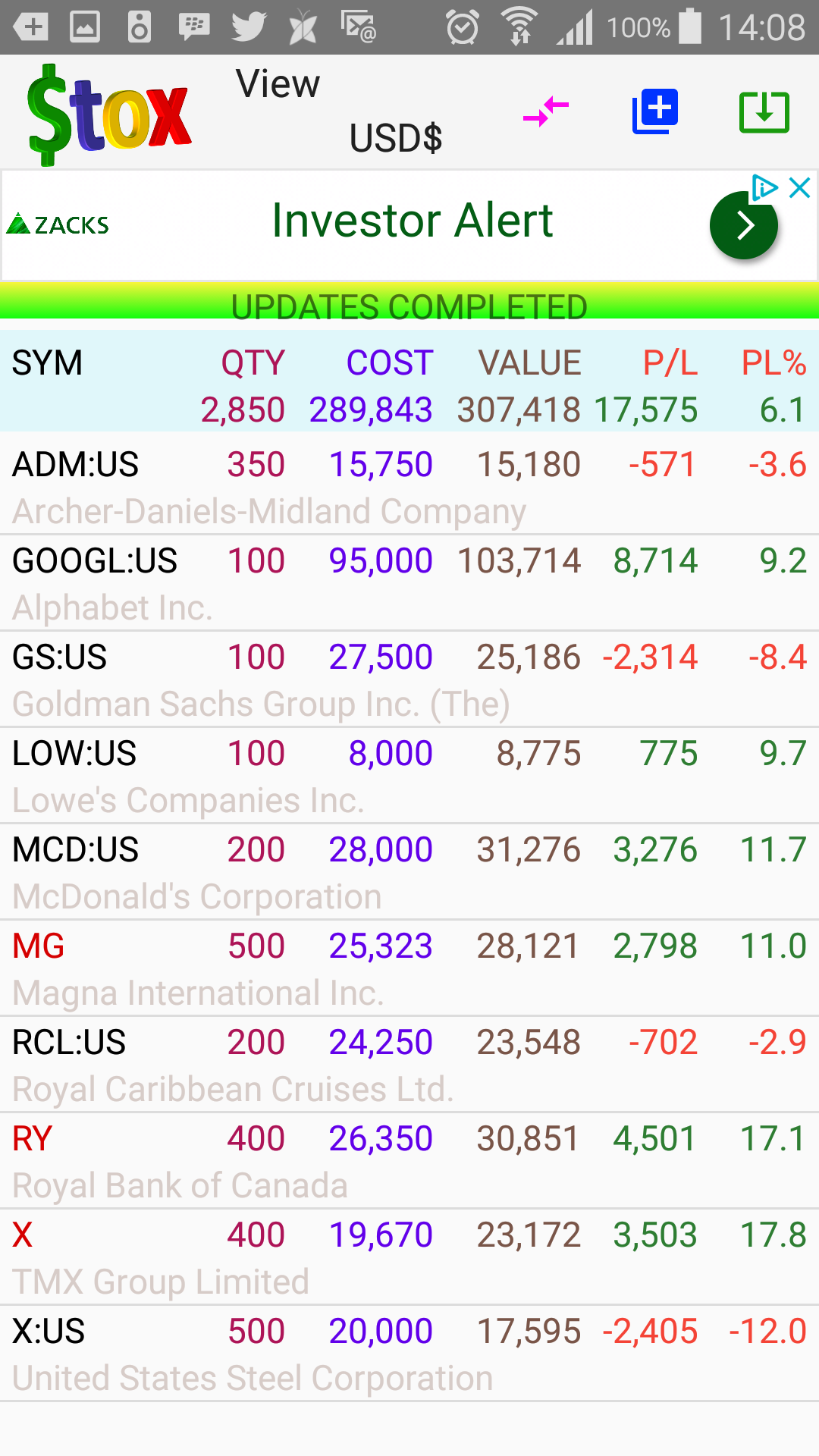Open the View menu
The width and height of the screenshot is (819, 1456).
pyautogui.click(x=278, y=83)
